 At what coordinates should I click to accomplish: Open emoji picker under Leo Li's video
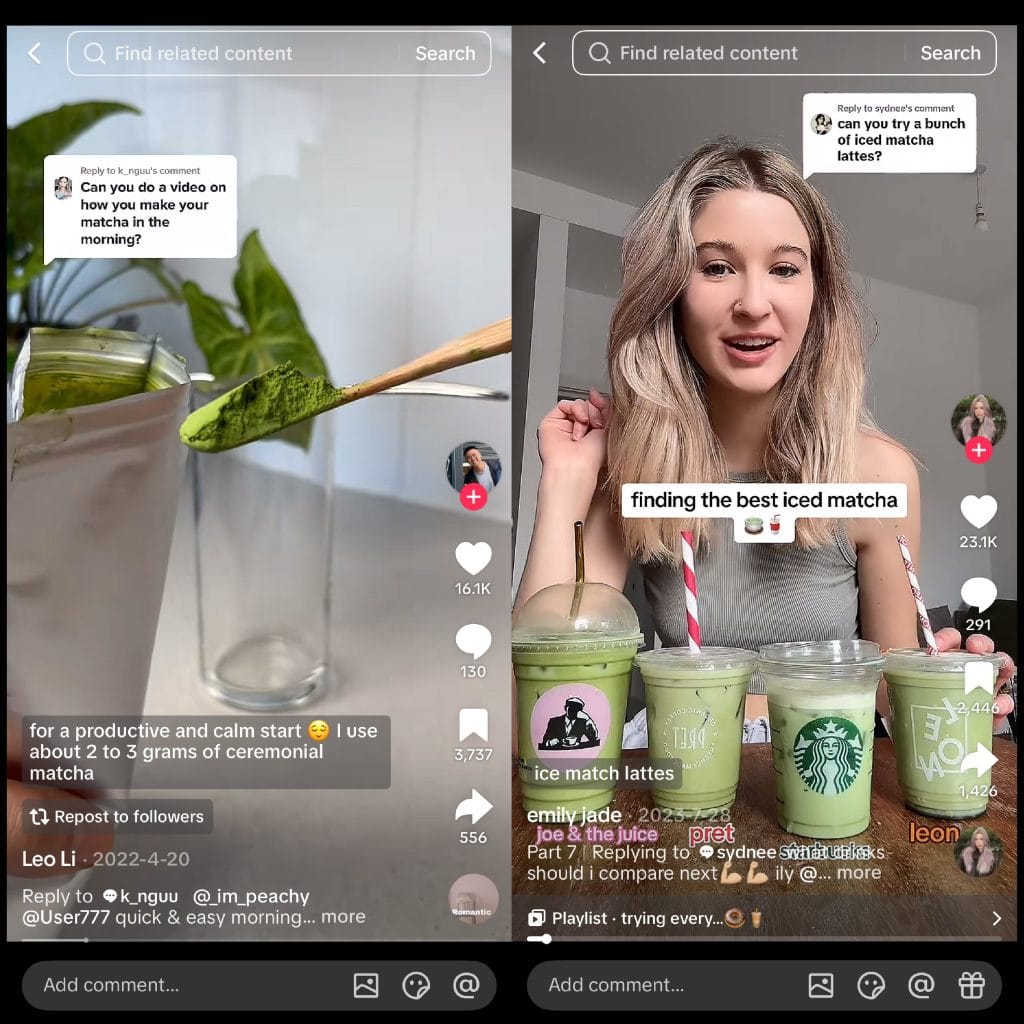pos(416,985)
